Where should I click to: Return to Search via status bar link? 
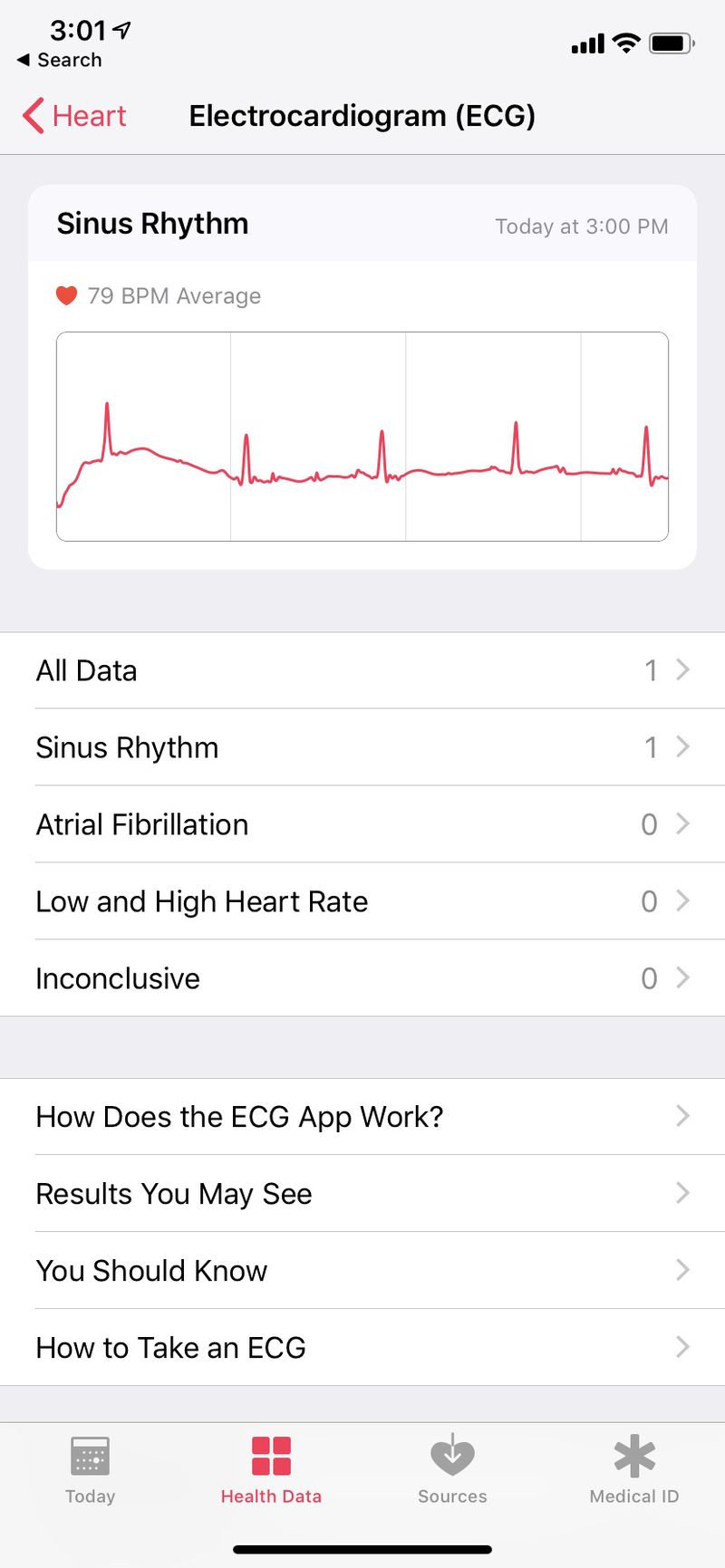click(x=60, y=60)
